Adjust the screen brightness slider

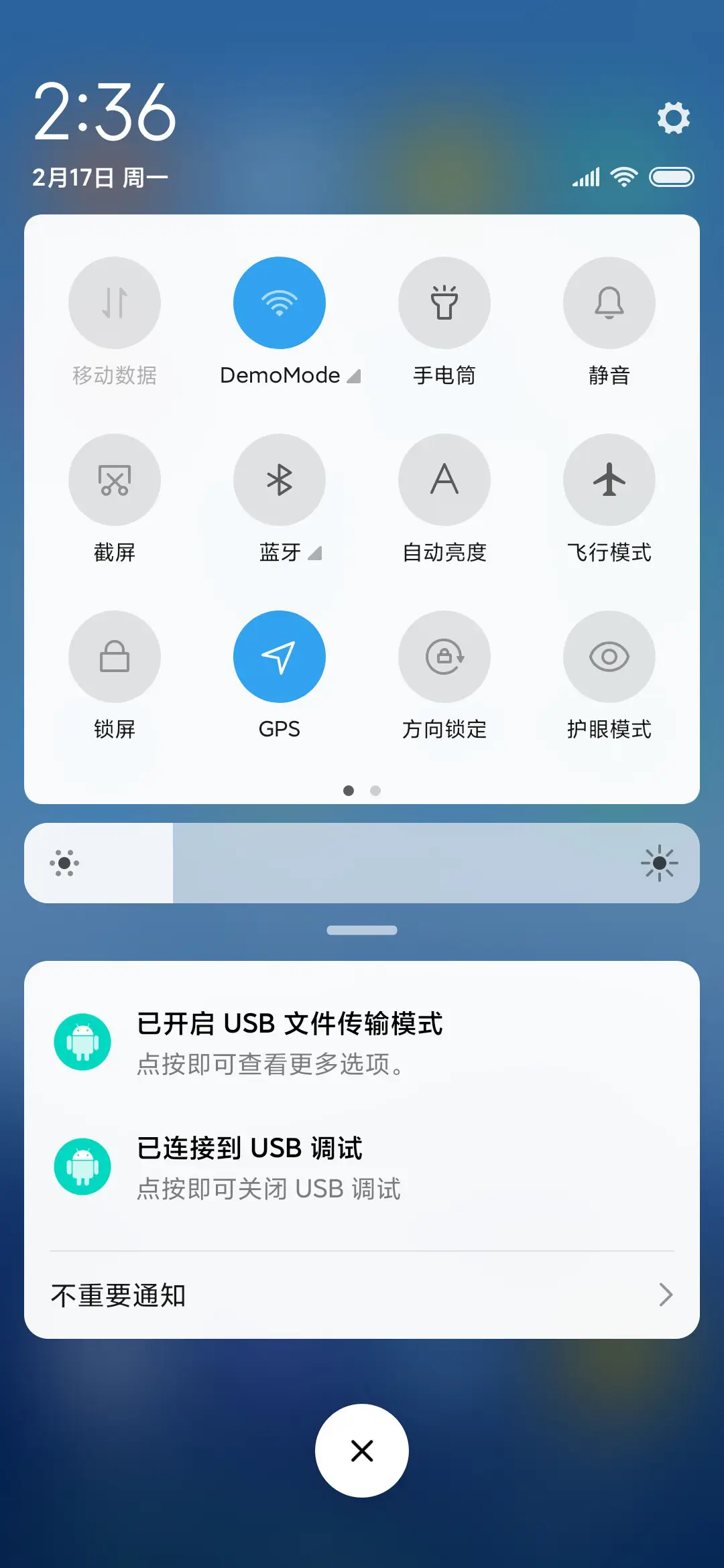pyautogui.click(x=362, y=863)
